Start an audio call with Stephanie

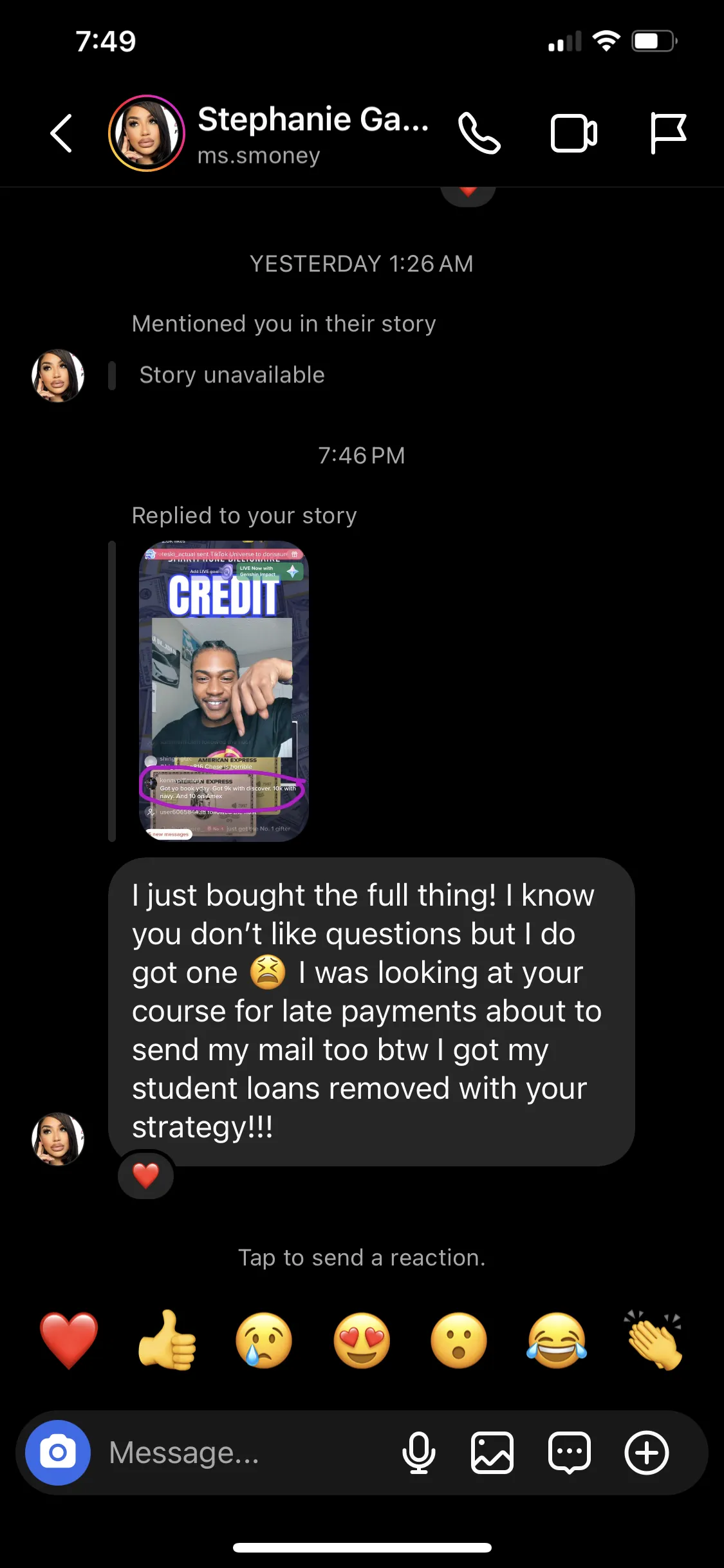(479, 133)
